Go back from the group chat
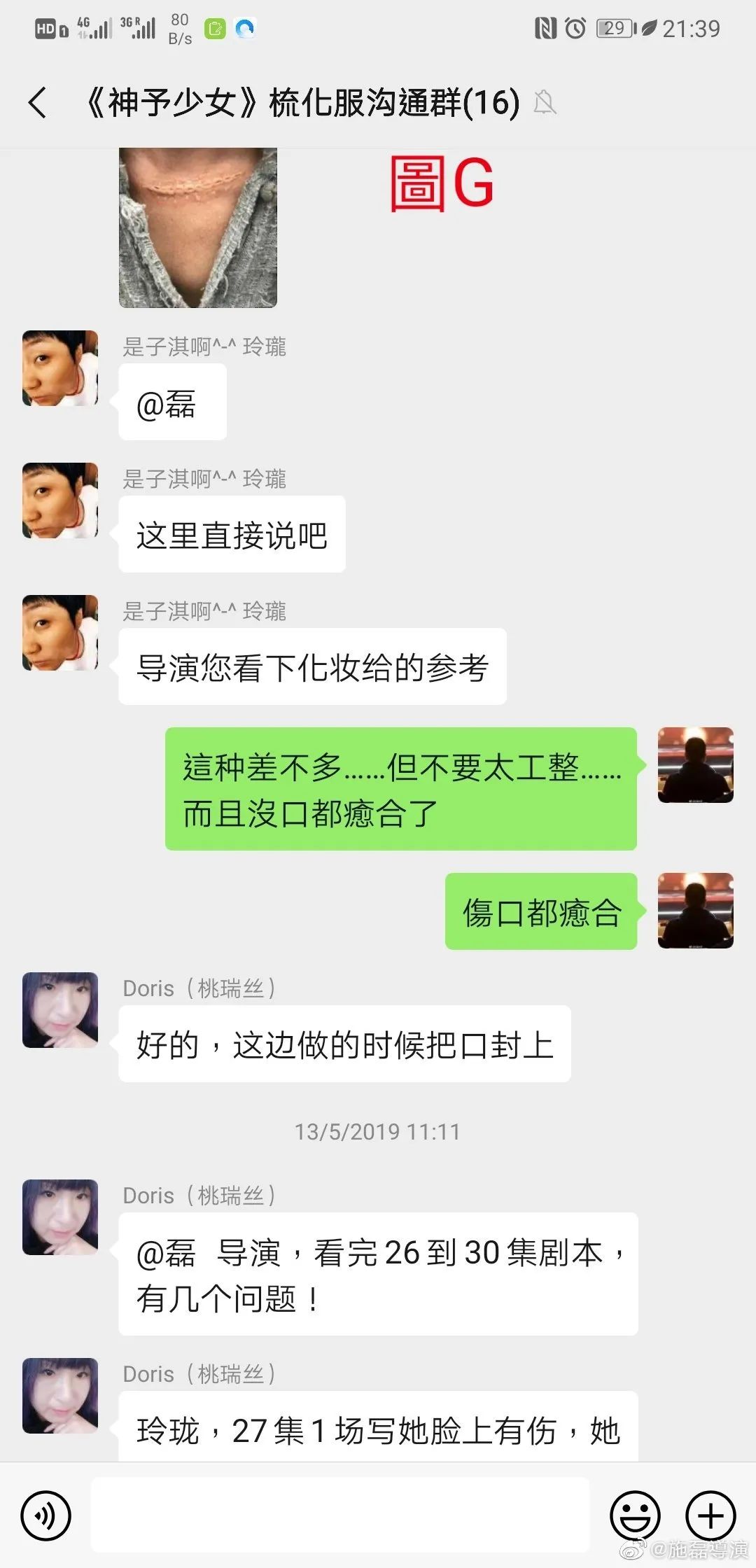Viewport: 756px width, 1568px height. tap(38, 103)
